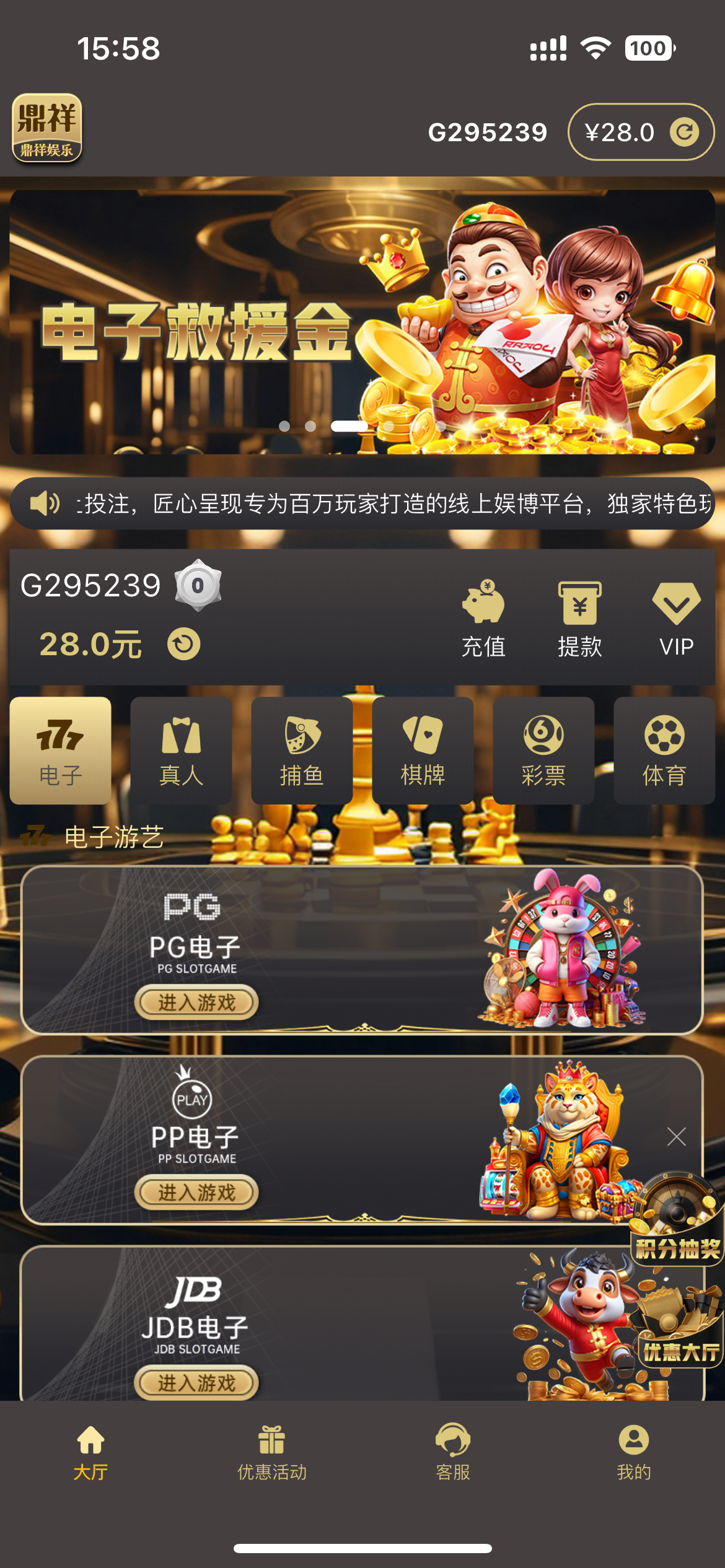The height and width of the screenshot is (1568, 725).
Task: Refresh the ¥28.0 balance in the header
Action: tap(684, 132)
